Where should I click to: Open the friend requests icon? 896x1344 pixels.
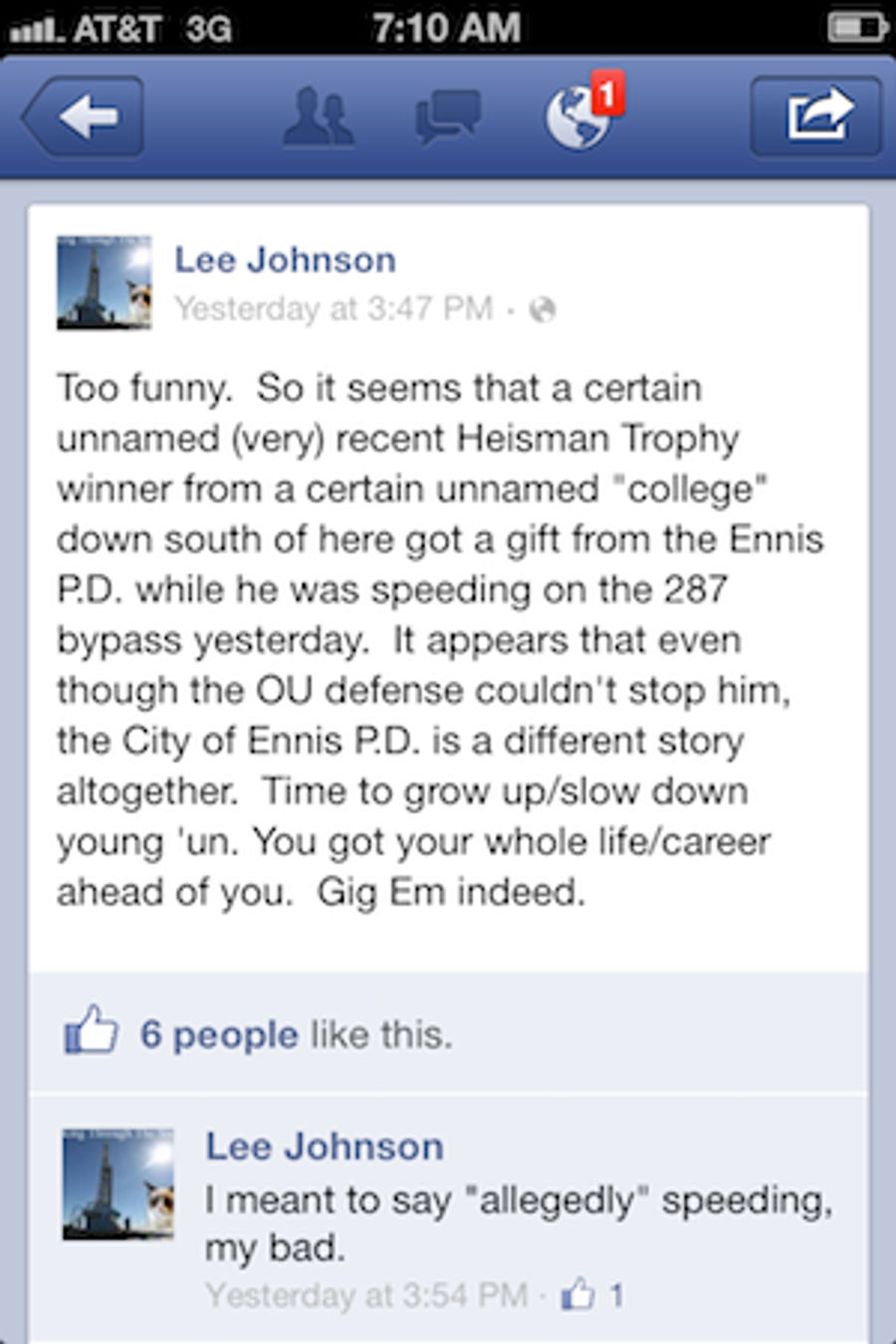[318, 117]
